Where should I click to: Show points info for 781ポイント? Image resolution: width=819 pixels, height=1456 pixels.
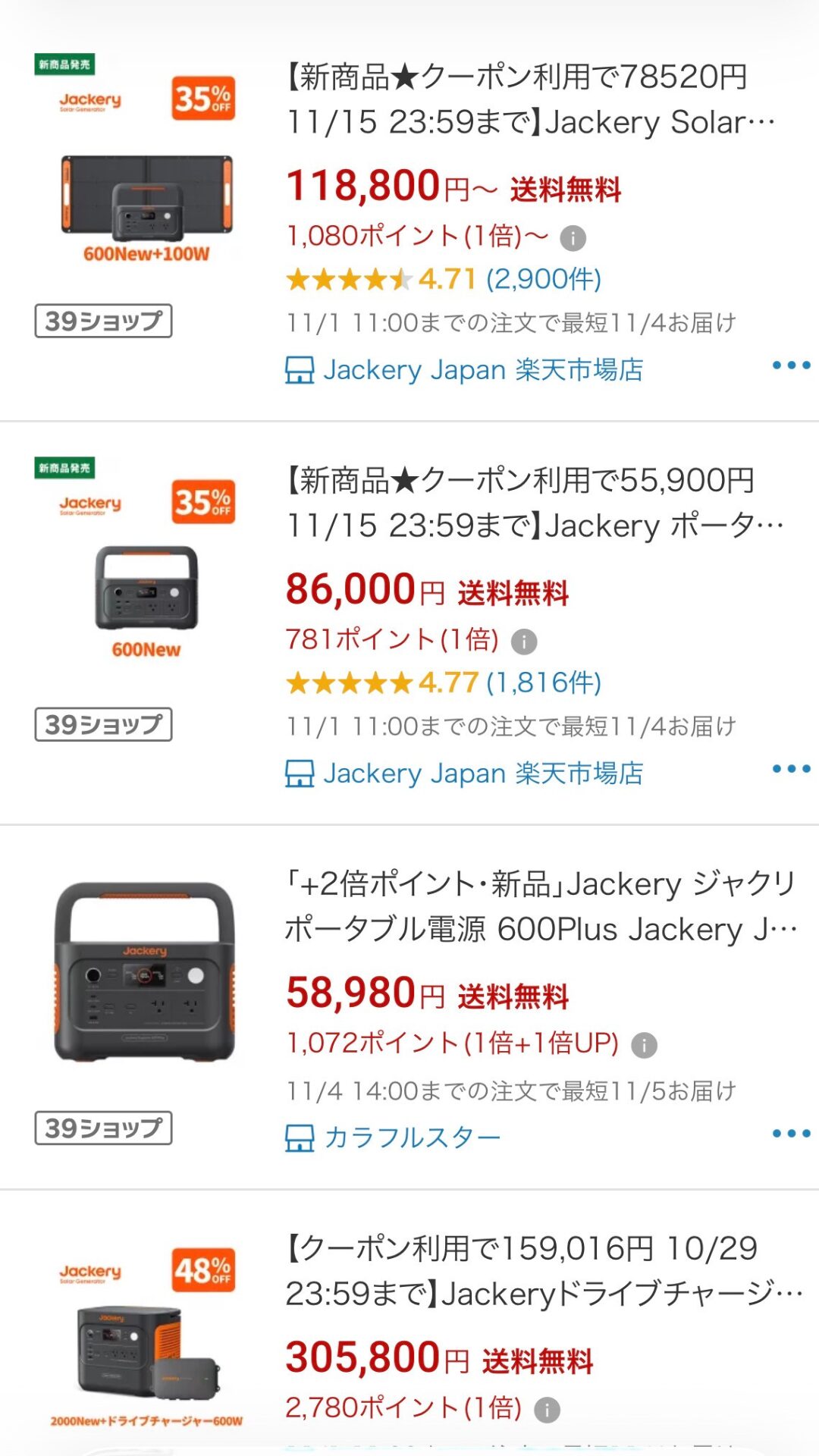[524, 642]
